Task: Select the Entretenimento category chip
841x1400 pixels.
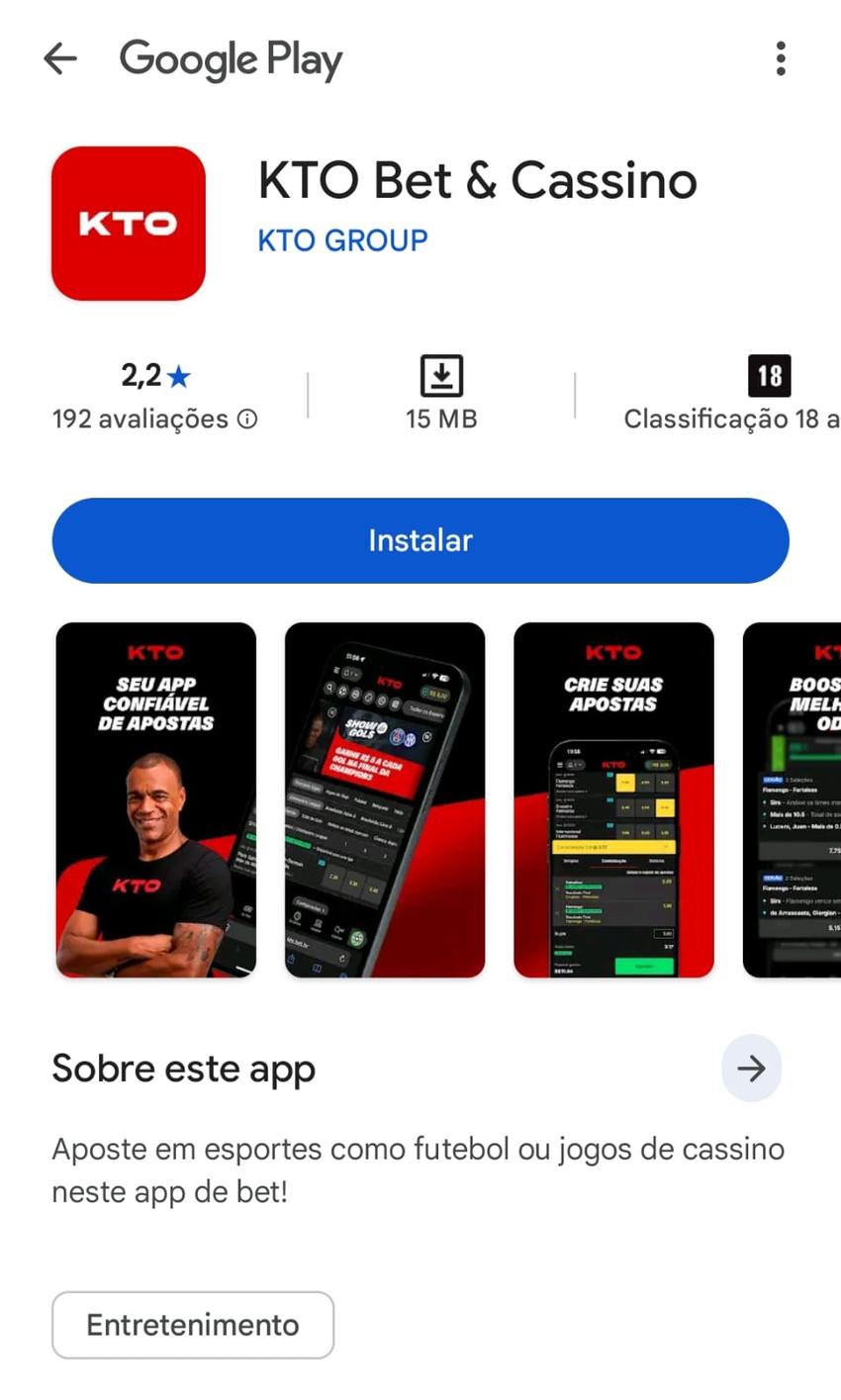Action: tap(192, 1325)
